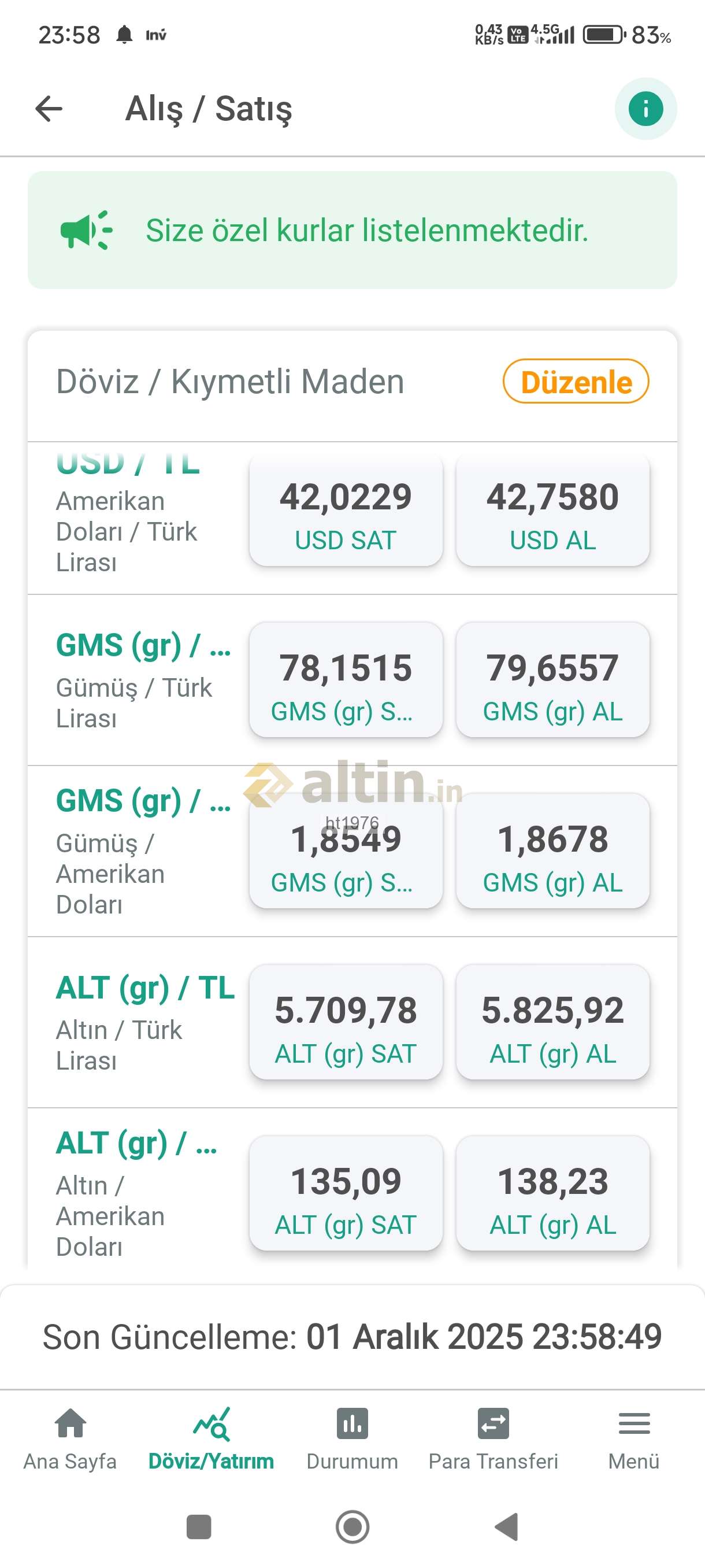
Task: Tap the Düzenle button
Action: tap(576, 382)
